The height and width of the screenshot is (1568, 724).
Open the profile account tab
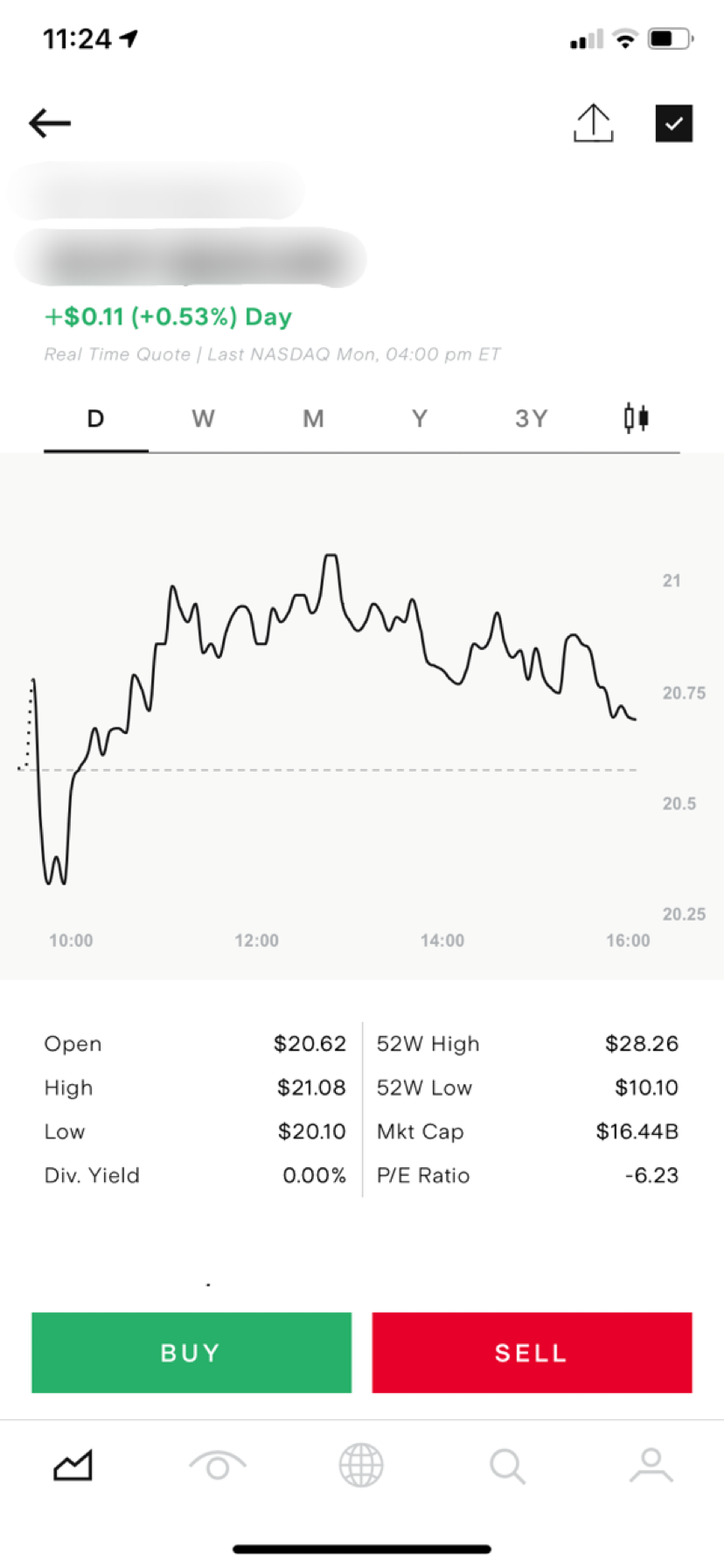tap(651, 1466)
